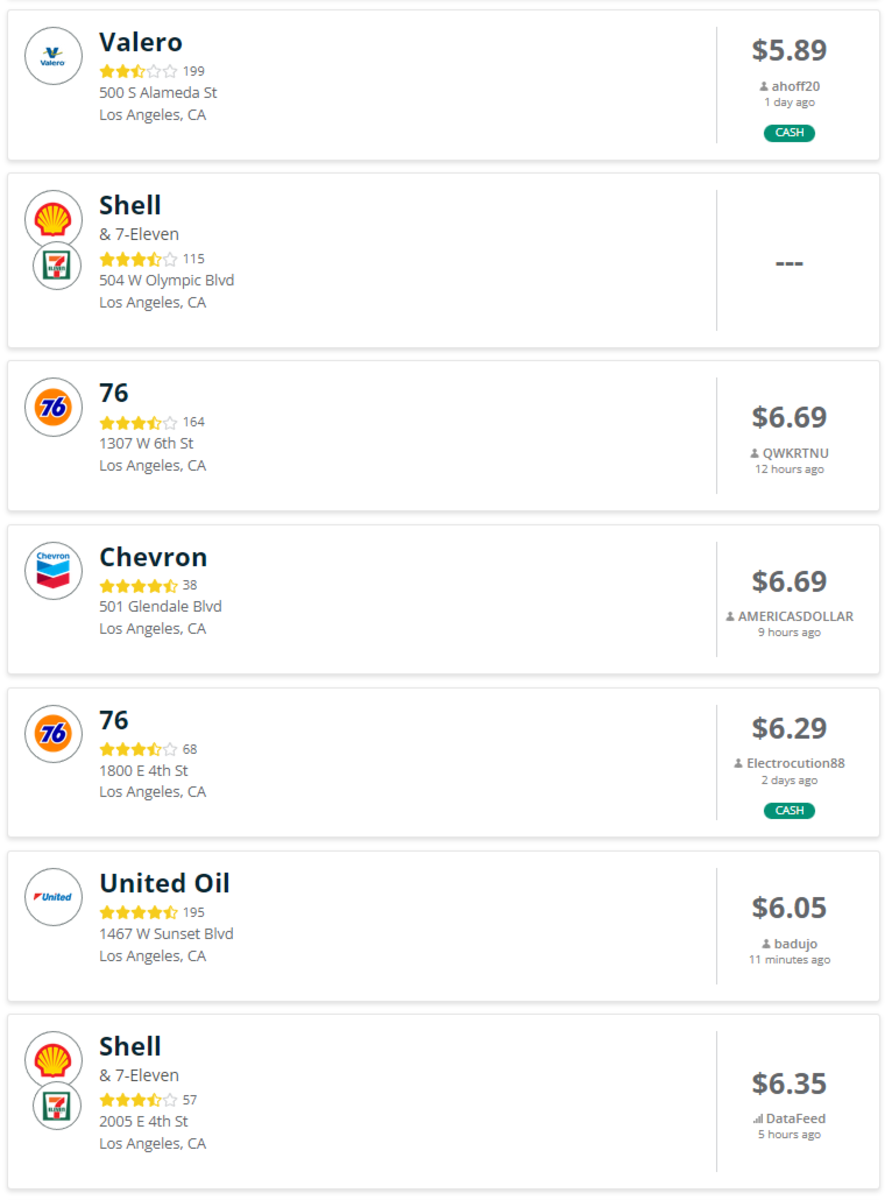Image resolution: width=892 pixels, height=1200 pixels.
Task: Click the user icon next to ahoff20
Action: click(765, 87)
